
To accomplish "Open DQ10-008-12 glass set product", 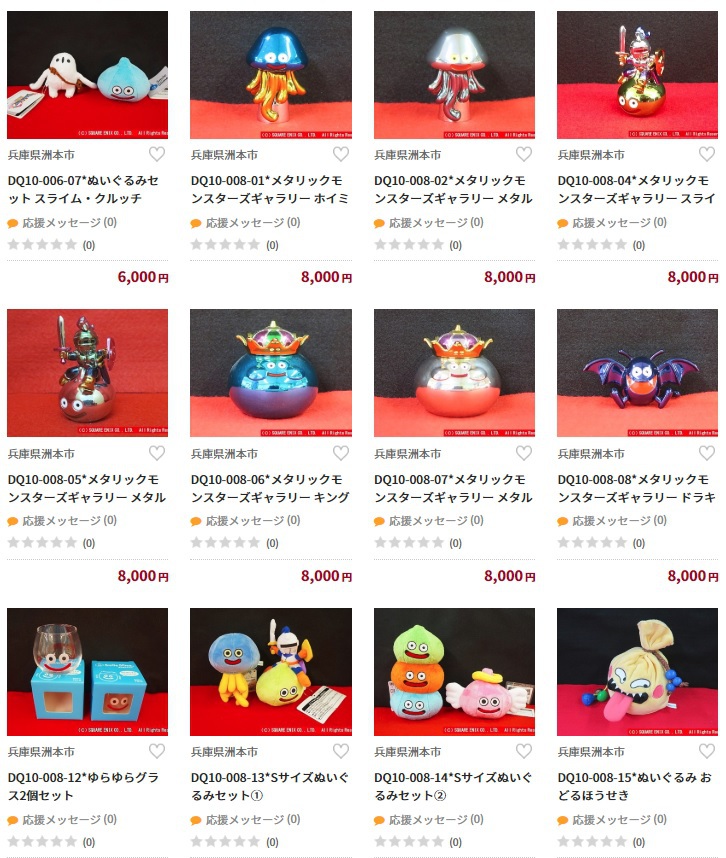I will point(87,672).
